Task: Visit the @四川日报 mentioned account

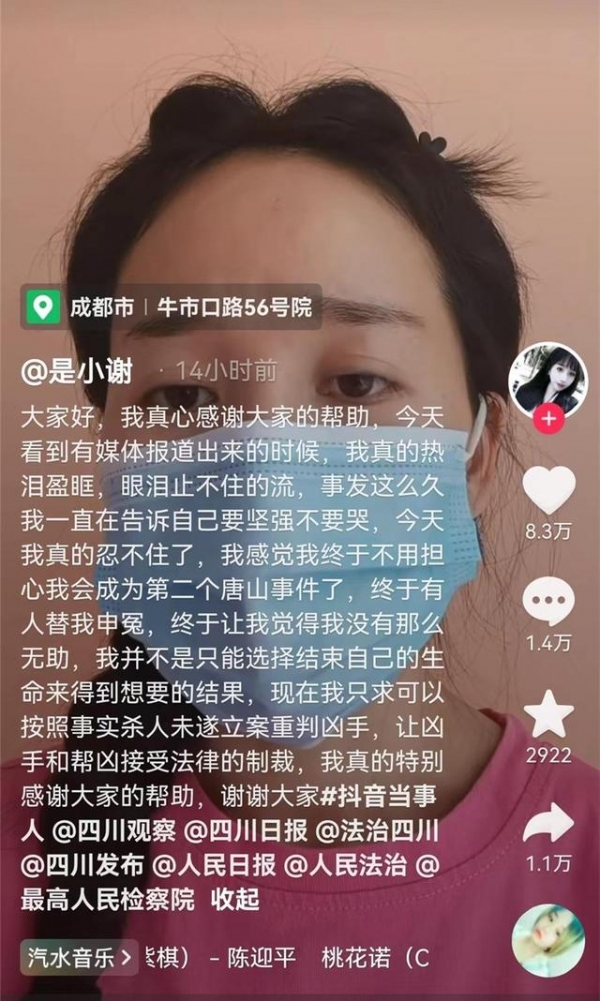Action: click(x=248, y=831)
